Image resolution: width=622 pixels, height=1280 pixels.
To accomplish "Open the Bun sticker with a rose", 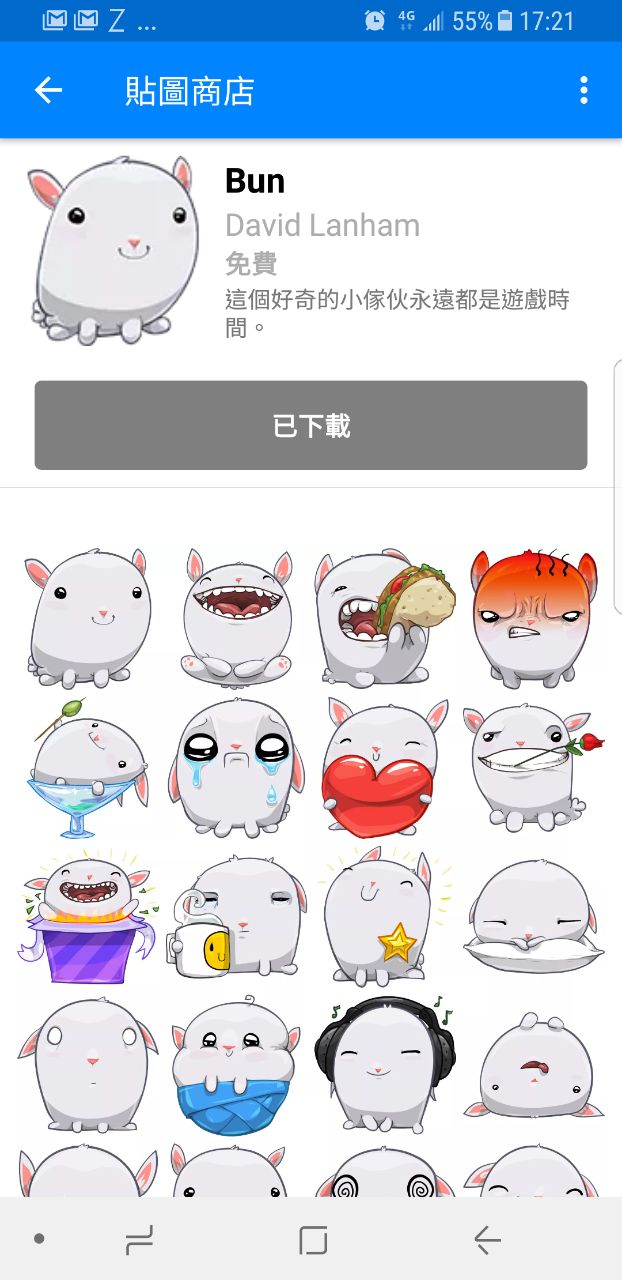I will pos(532,766).
